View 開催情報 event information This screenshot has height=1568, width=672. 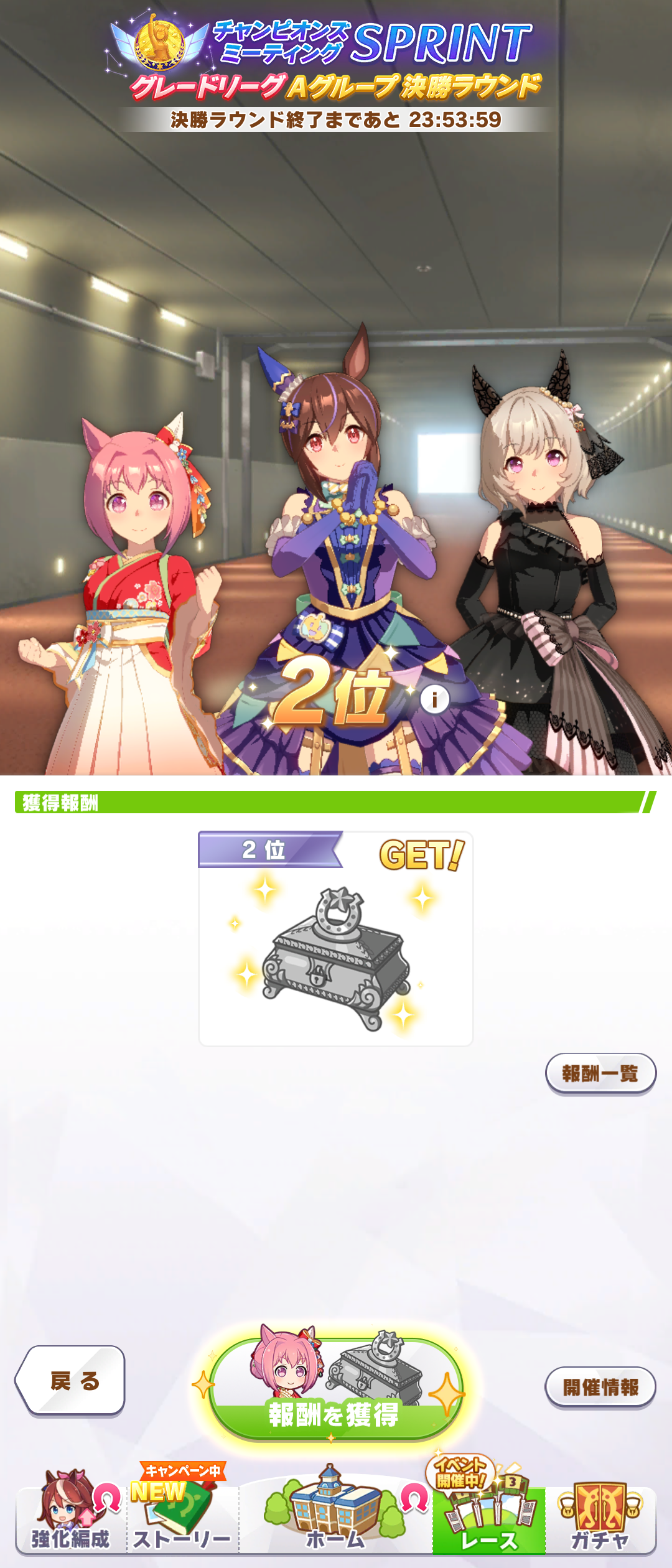click(600, 1387)
